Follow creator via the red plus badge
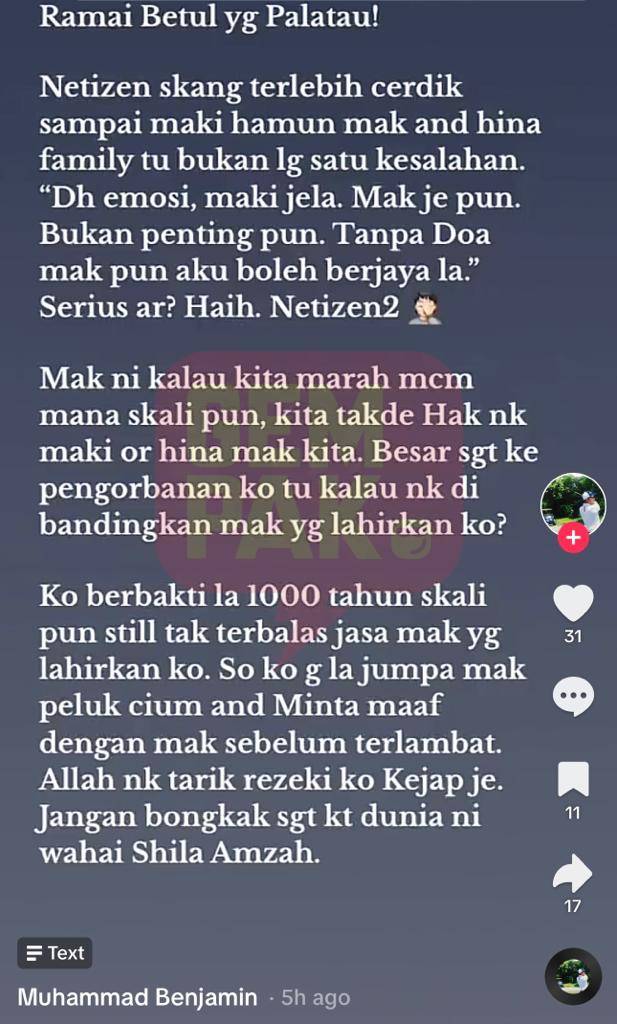 pos(573,539)
